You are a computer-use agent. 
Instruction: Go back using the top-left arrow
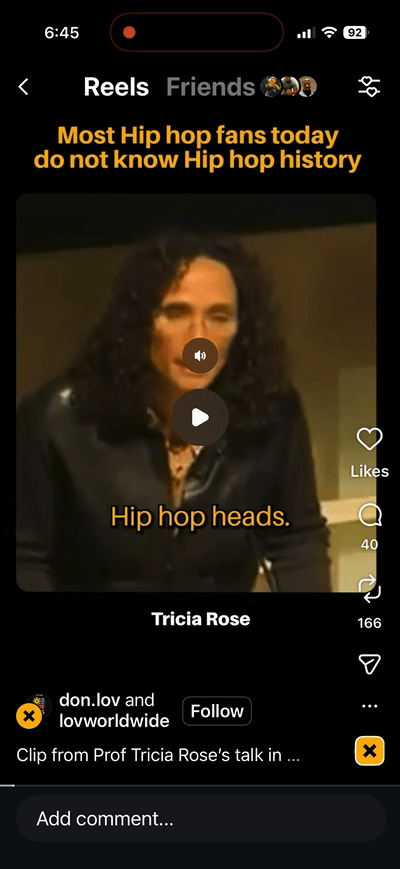pyautogui.click(x=23, y=87)
